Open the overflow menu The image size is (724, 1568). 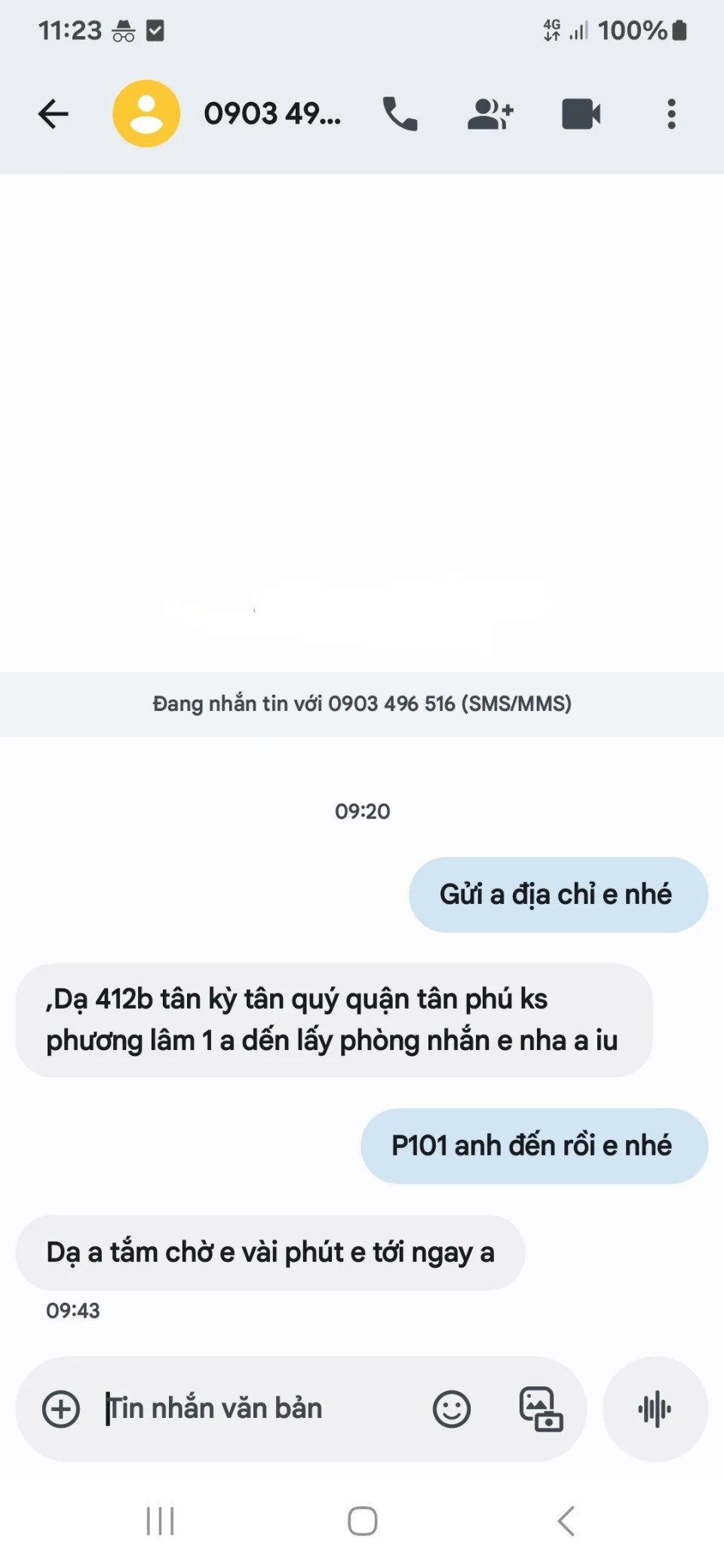pos(671,114)
